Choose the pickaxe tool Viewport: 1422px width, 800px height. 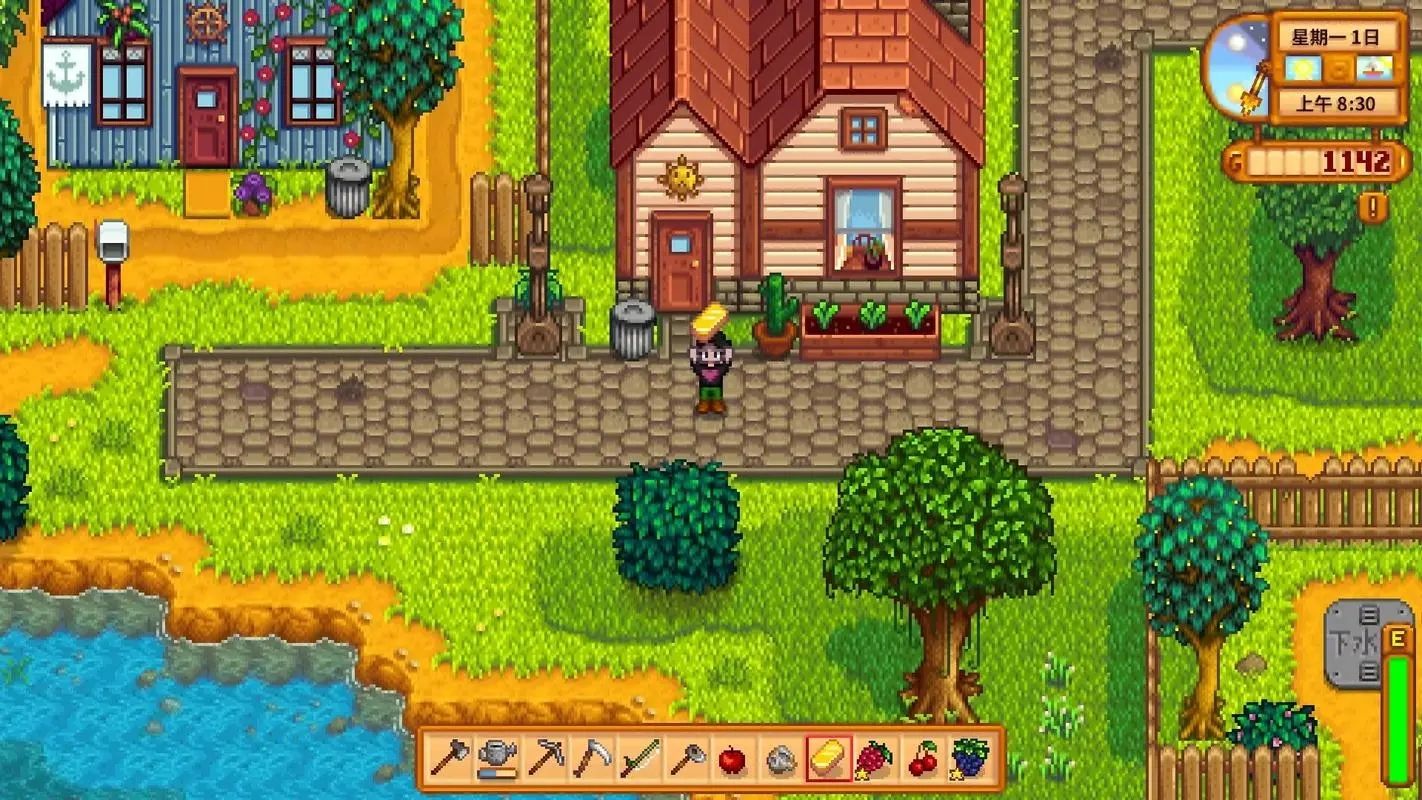(x=543, y=759)
